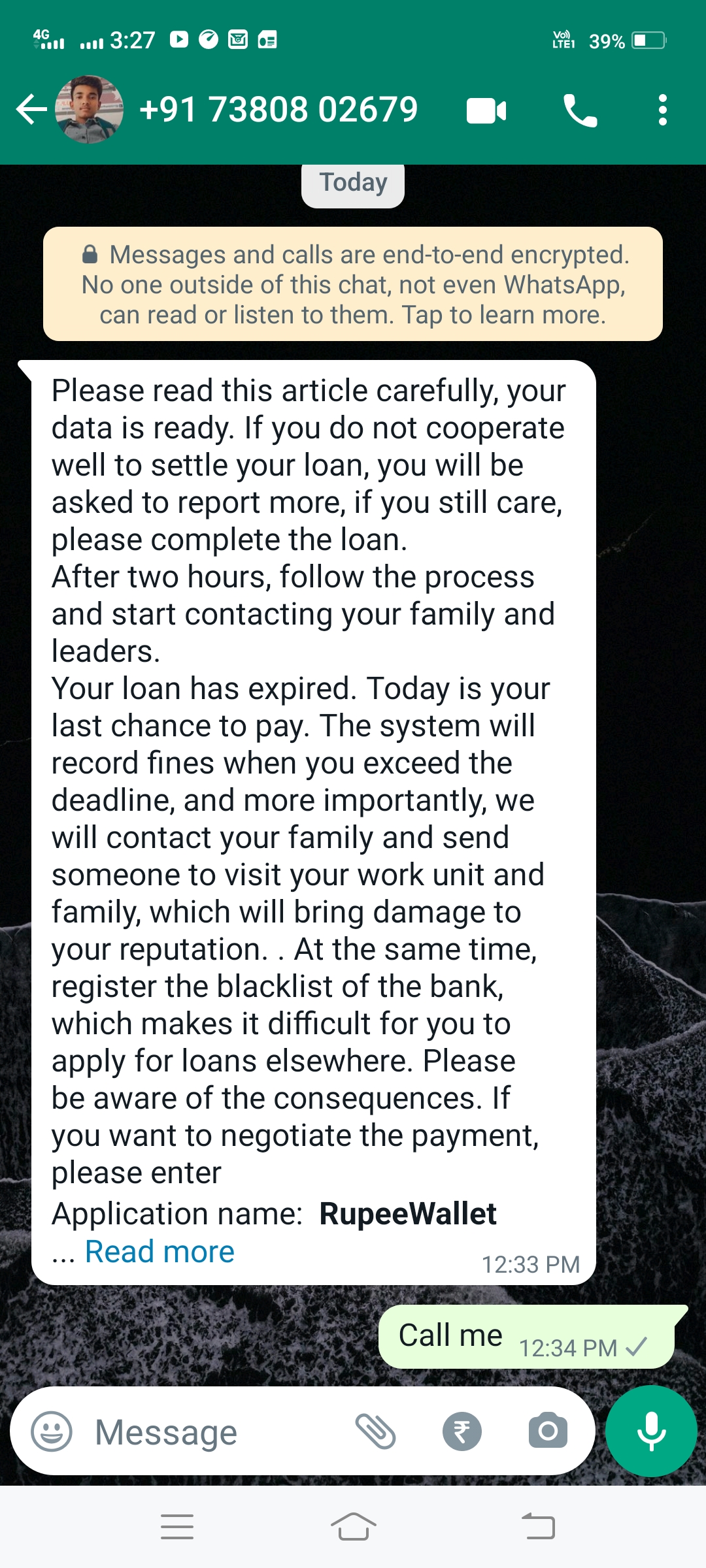
Task: Open the three-dot overflow menu
Action: (662, 110)
